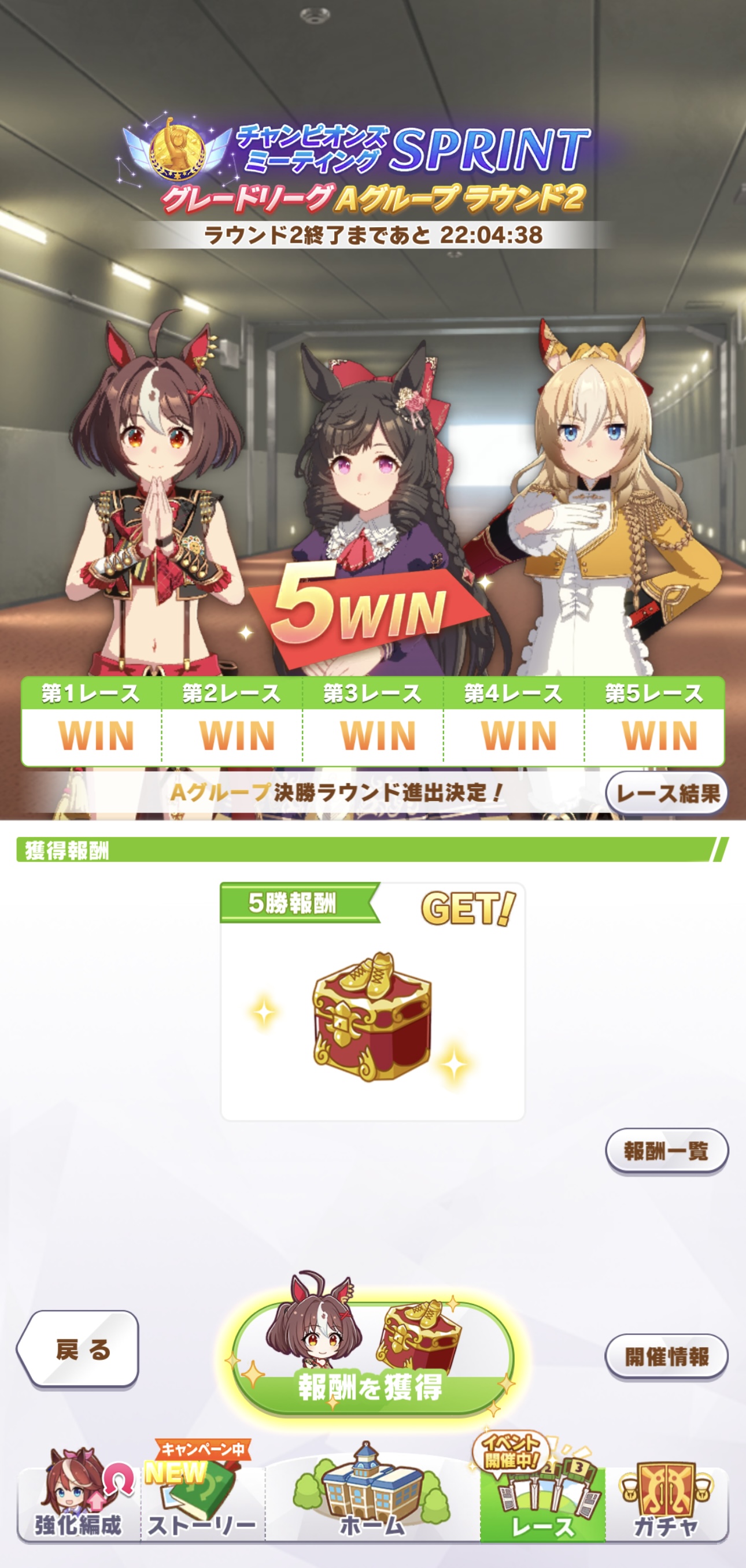Go back with the 戻る button
This screenshot has width=746, height=1568.
coord(79,1350)
